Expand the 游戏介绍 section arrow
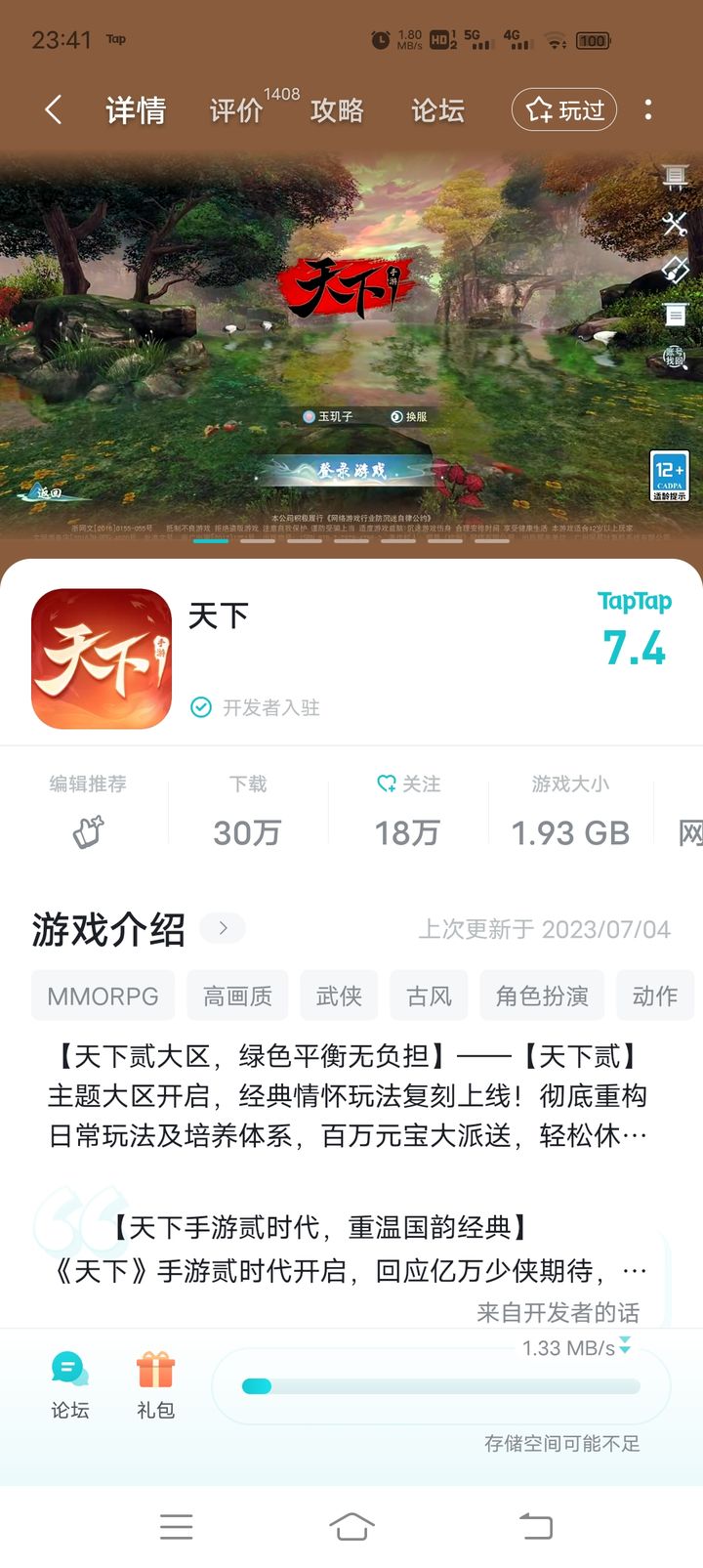Screen dimensions: 703x1568 point(223,928)
